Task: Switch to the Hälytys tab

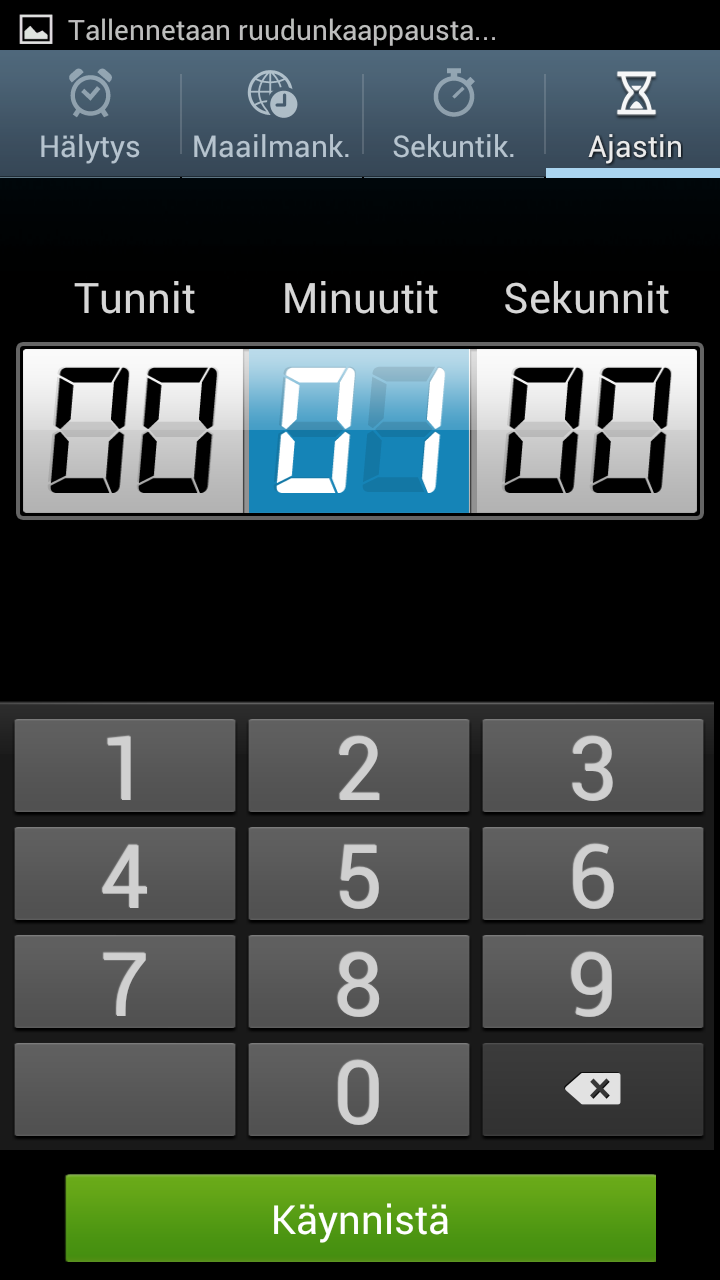Action: click(x=90, y=115)
